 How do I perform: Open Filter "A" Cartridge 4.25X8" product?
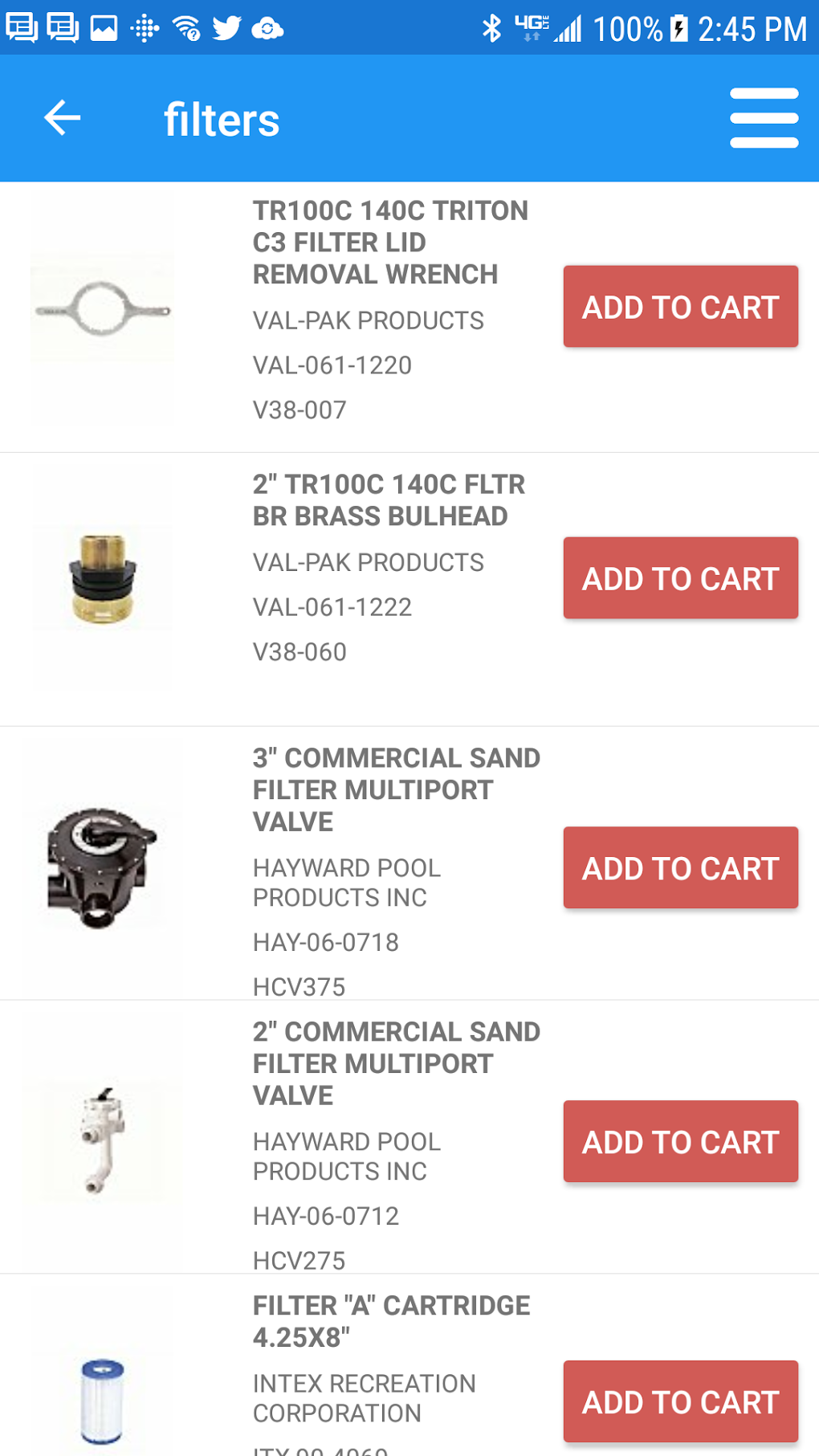point(391,1321)
